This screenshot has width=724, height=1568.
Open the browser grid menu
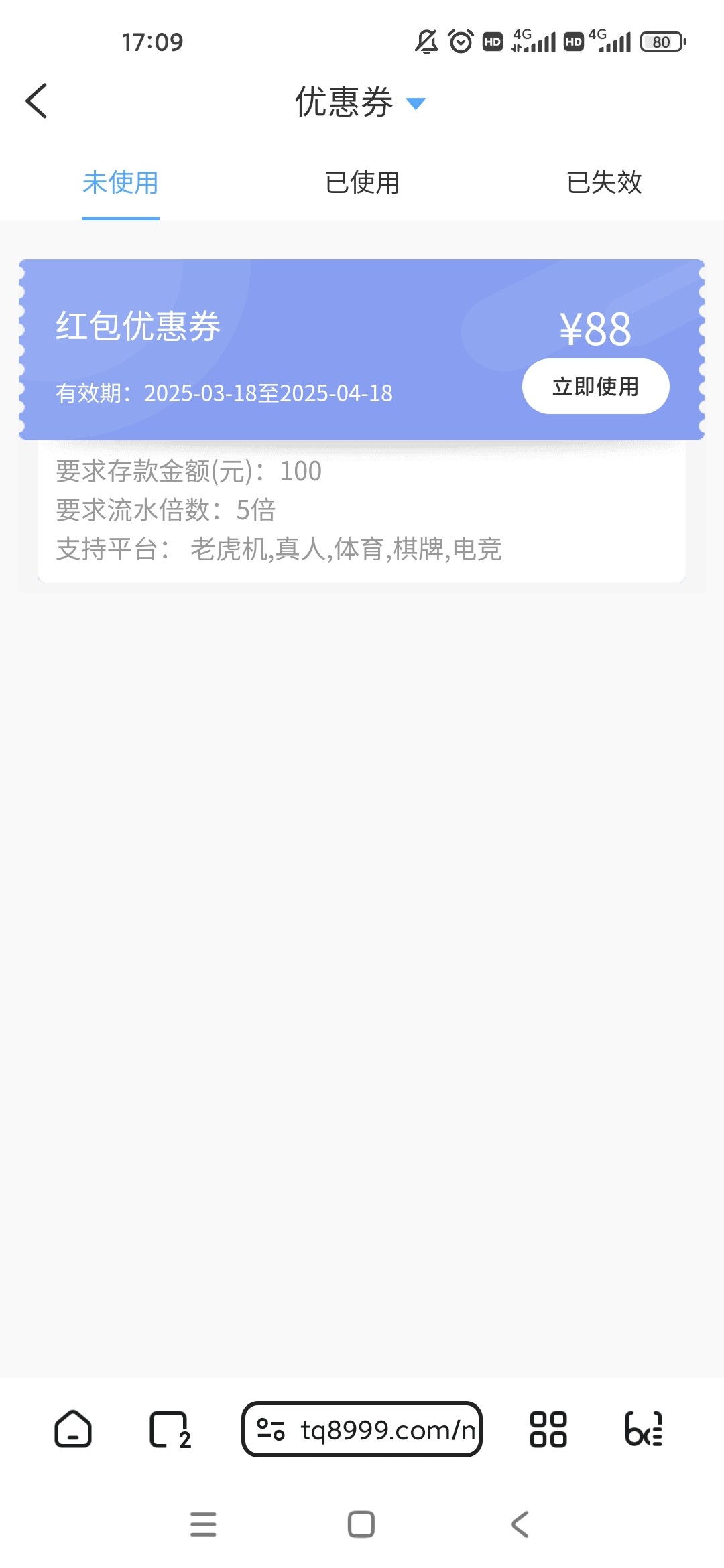[548, 1429]
